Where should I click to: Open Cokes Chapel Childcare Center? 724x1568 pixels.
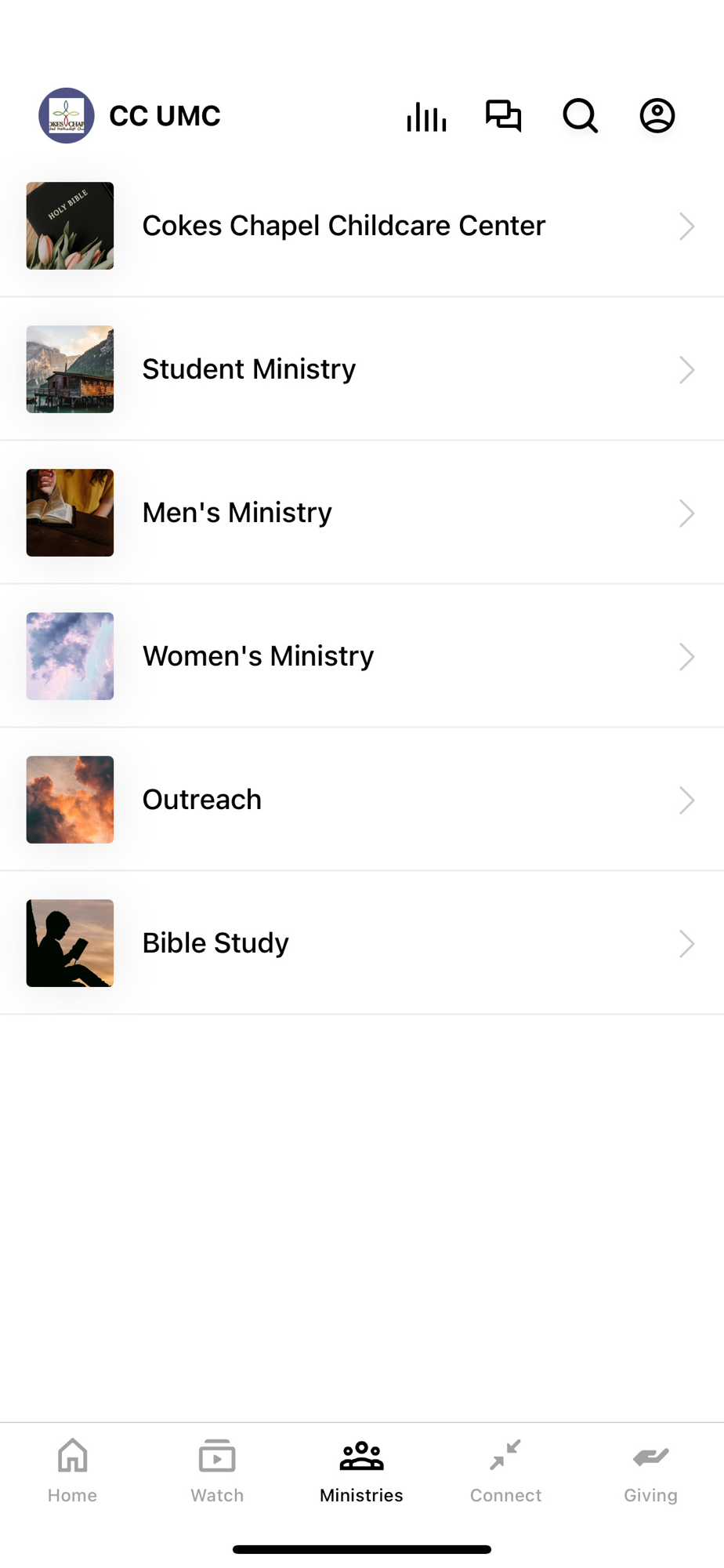coord(360,226)
